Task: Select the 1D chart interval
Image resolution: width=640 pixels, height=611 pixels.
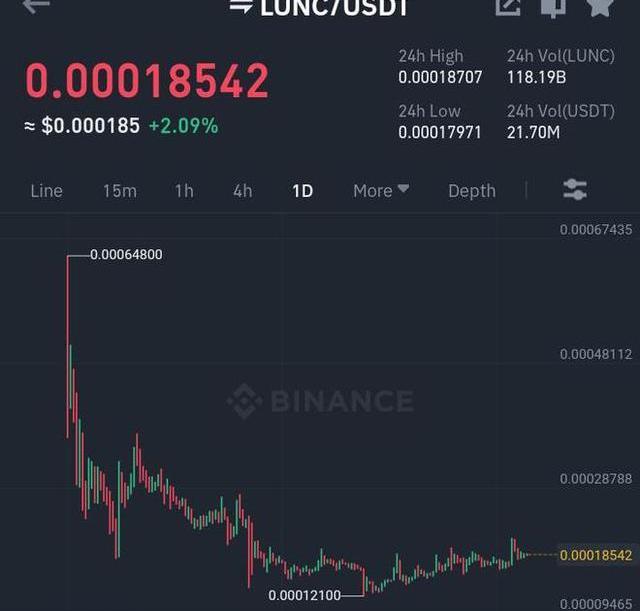Action: (302, 190)
